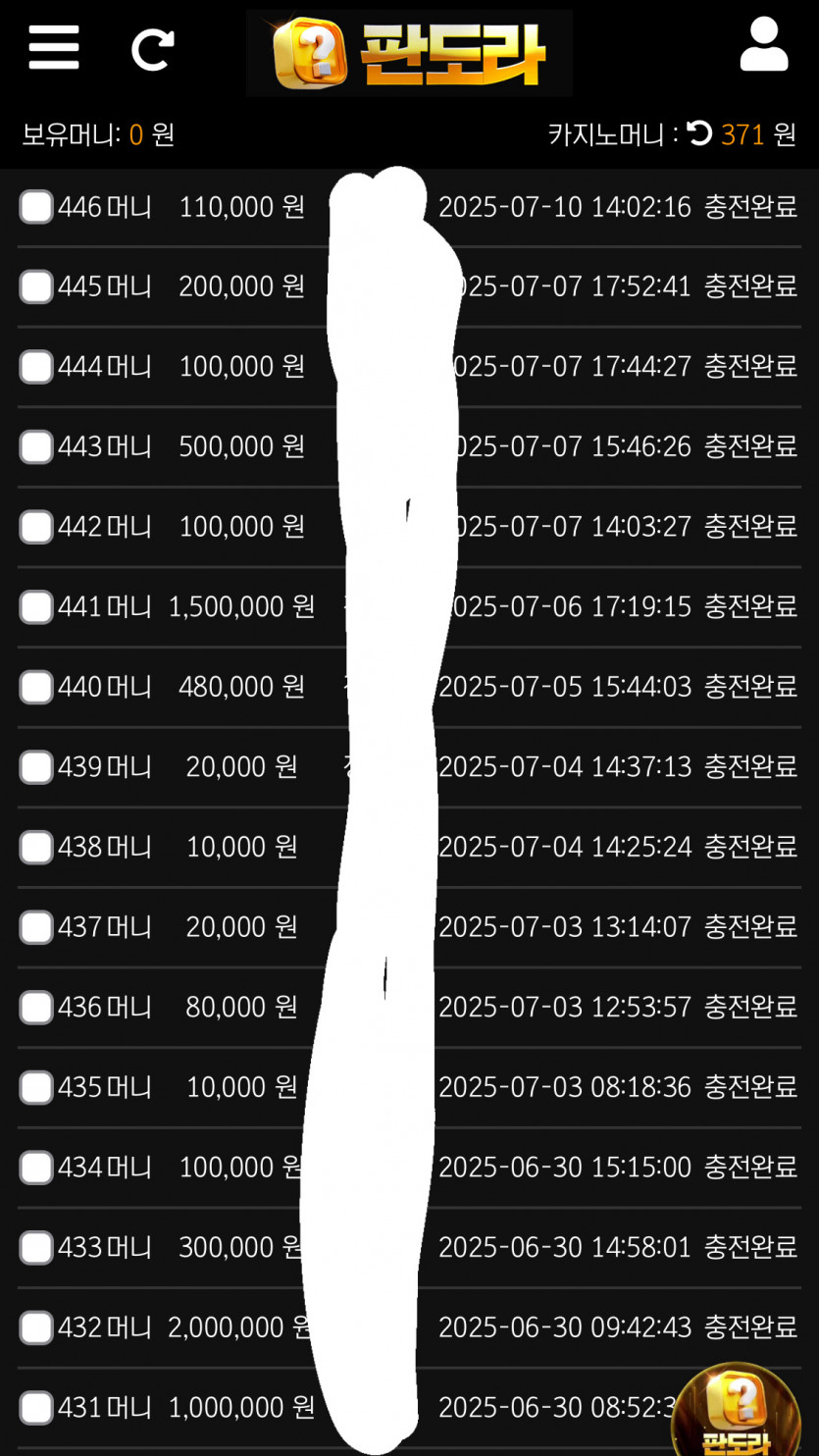819x1456 pixels.
Task: Tap the refresh icon in header
Action: [x=152, y=49]
